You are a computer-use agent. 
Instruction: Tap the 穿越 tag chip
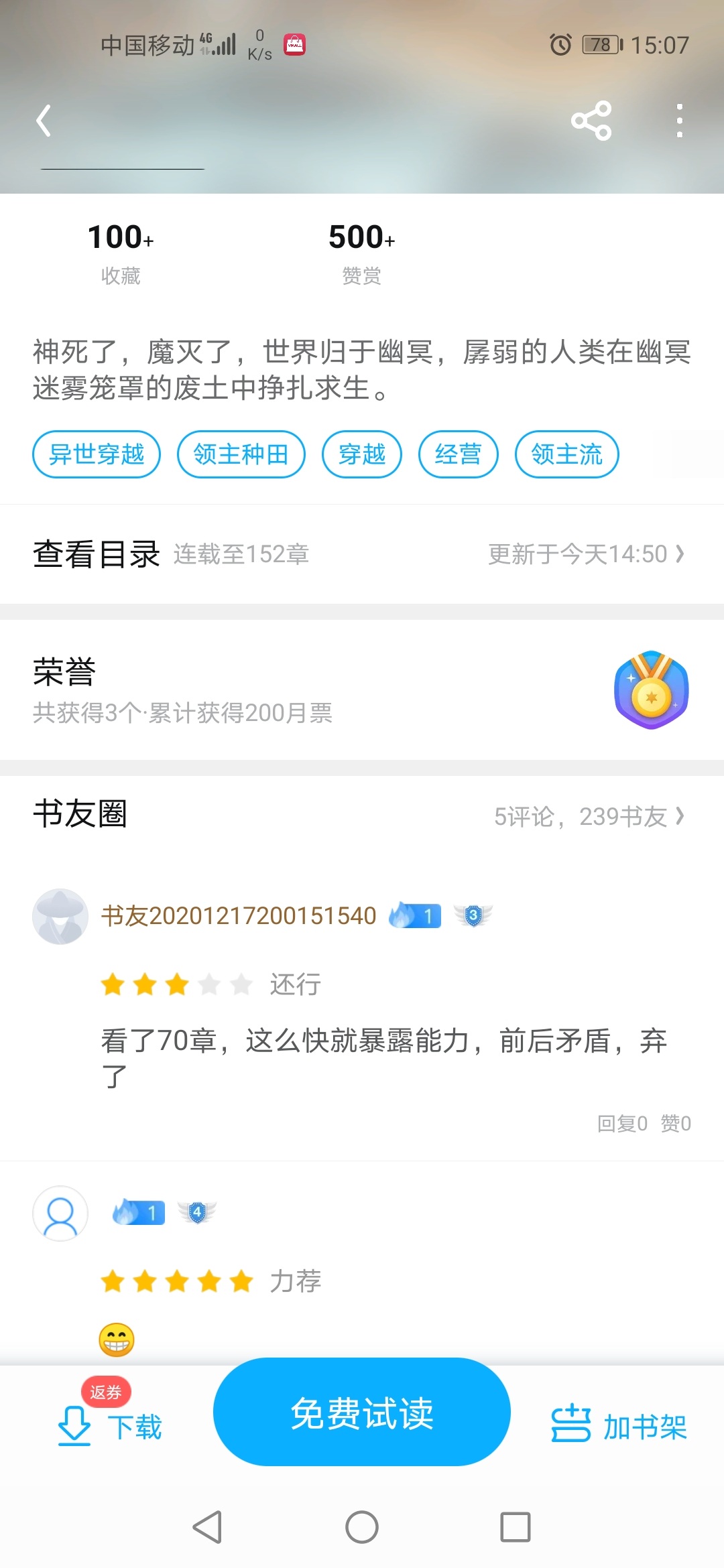click(361, 454)
